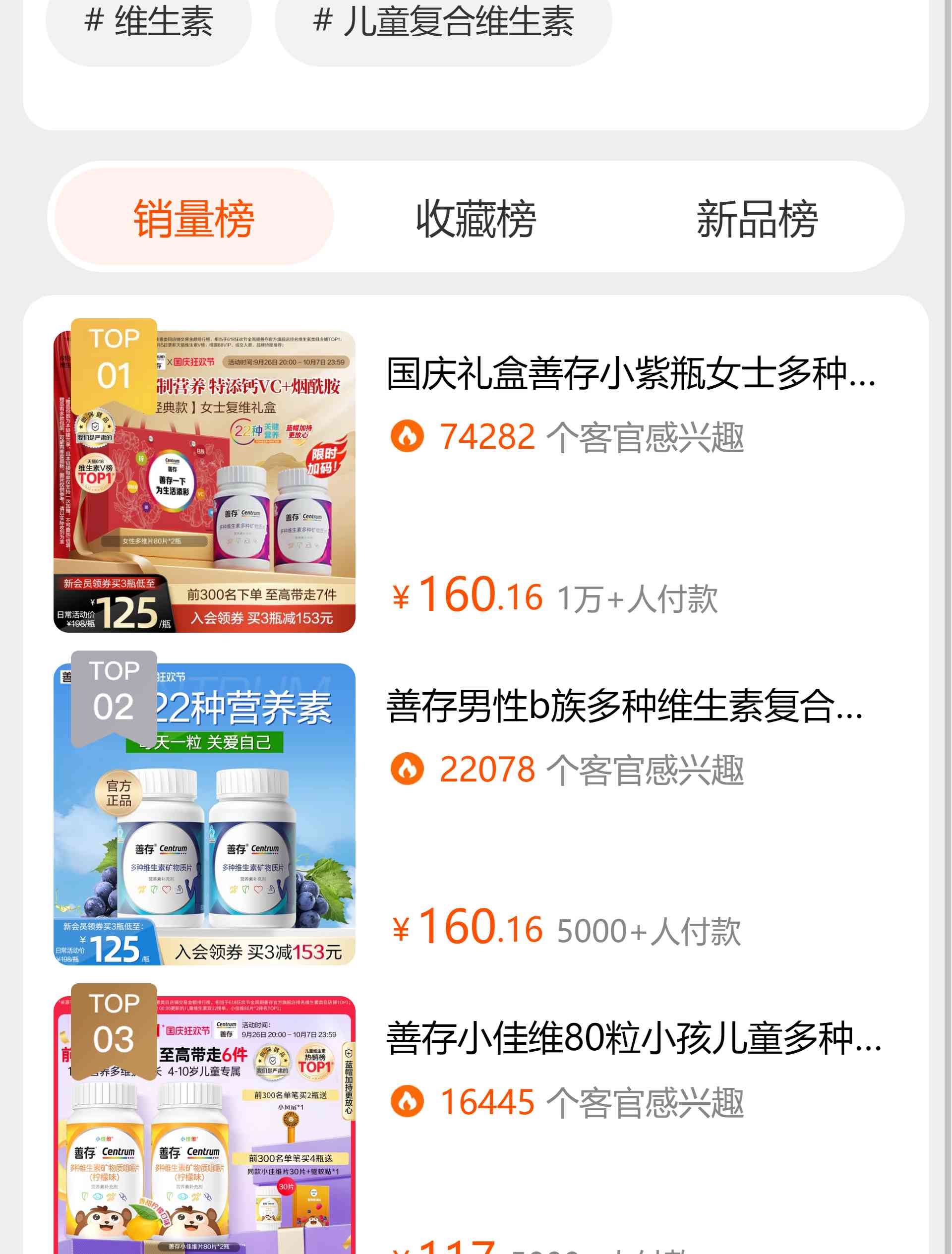The image size is (952, 1254).
Task: Open the 新品榜 tab
Action: (757, 218)
